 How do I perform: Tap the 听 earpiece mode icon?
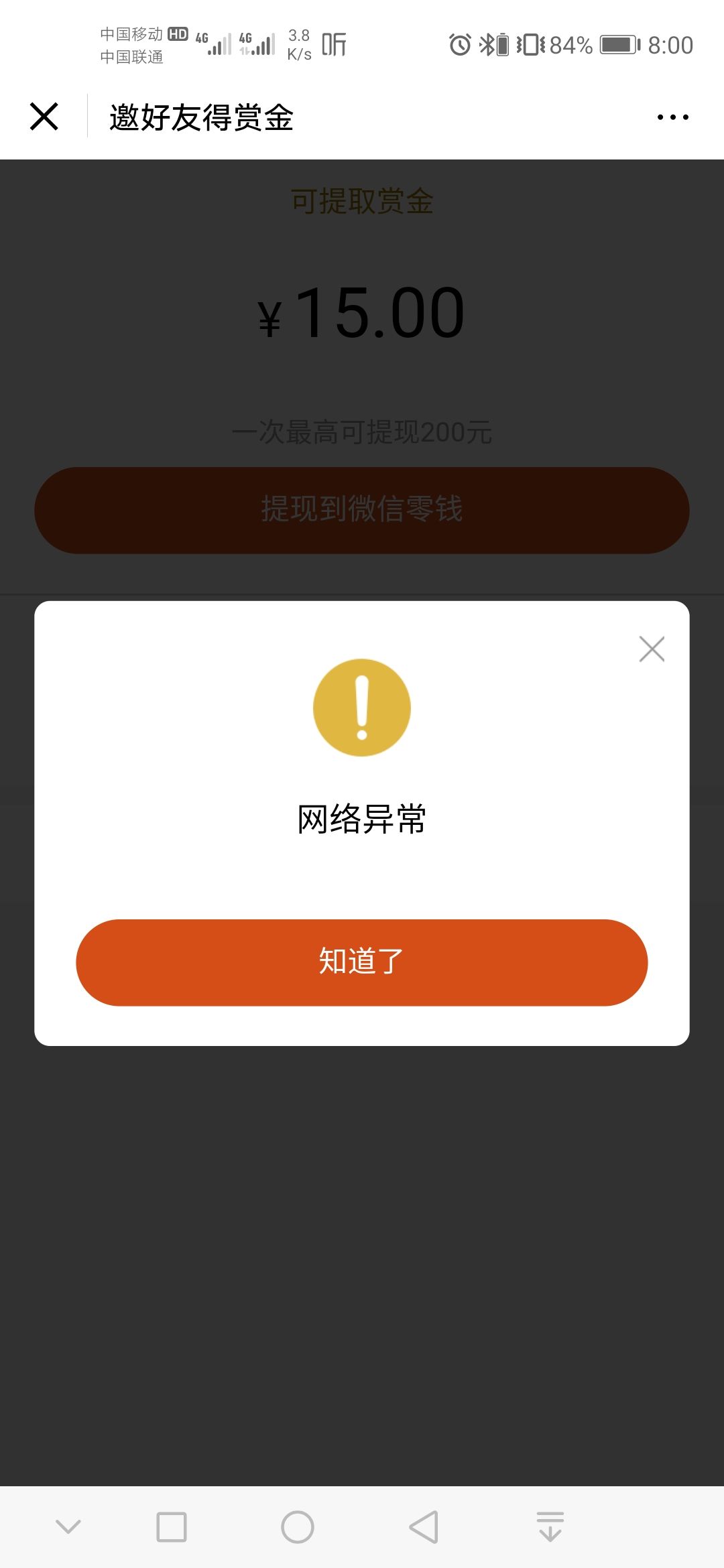pos(333,43)
